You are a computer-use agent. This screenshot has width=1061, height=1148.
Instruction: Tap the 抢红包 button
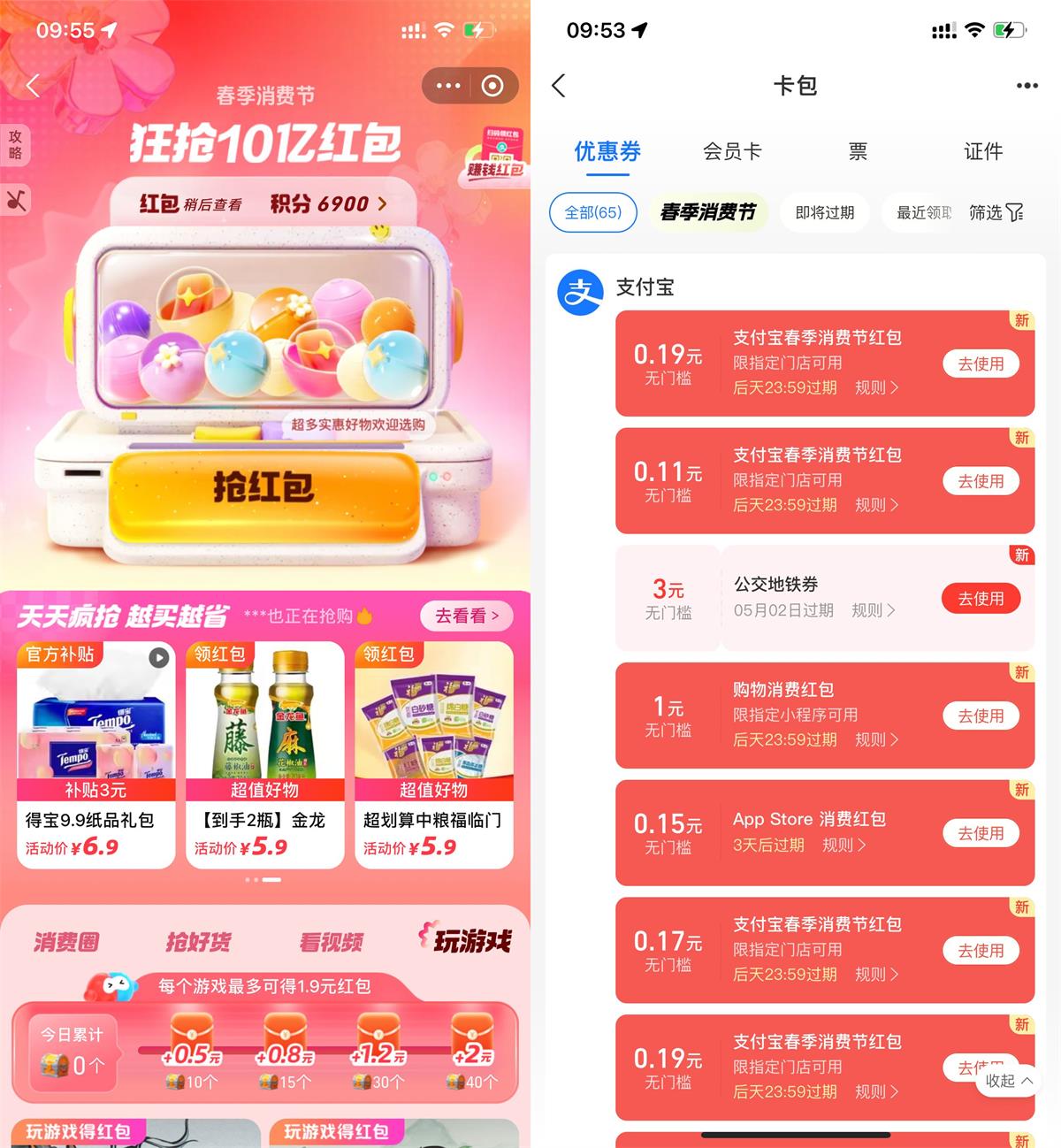[263, 488]
